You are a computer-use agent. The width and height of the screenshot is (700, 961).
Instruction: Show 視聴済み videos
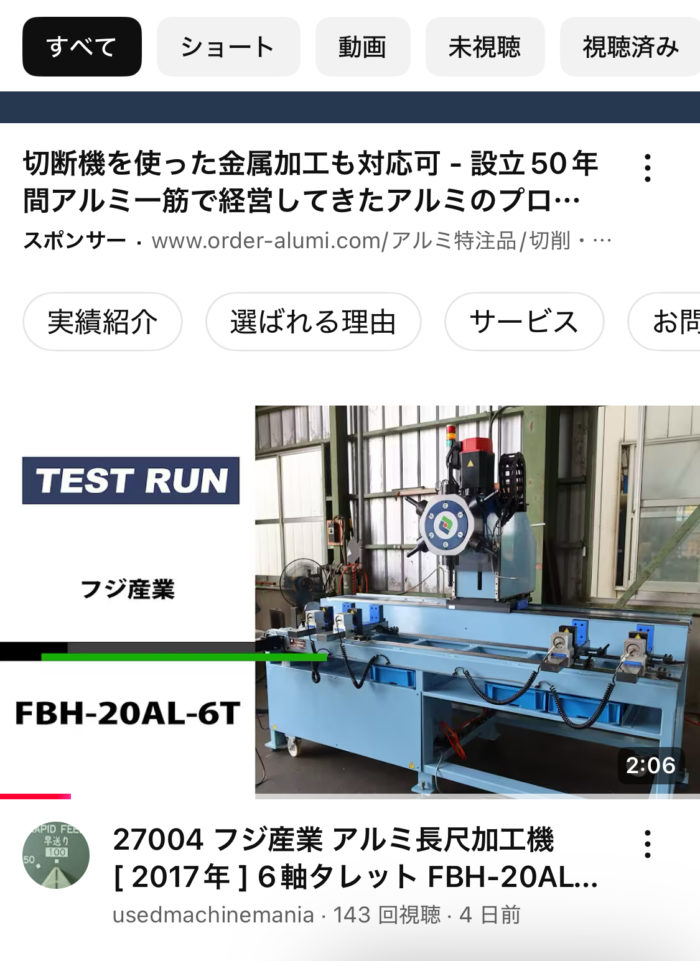tap(632, 47)
